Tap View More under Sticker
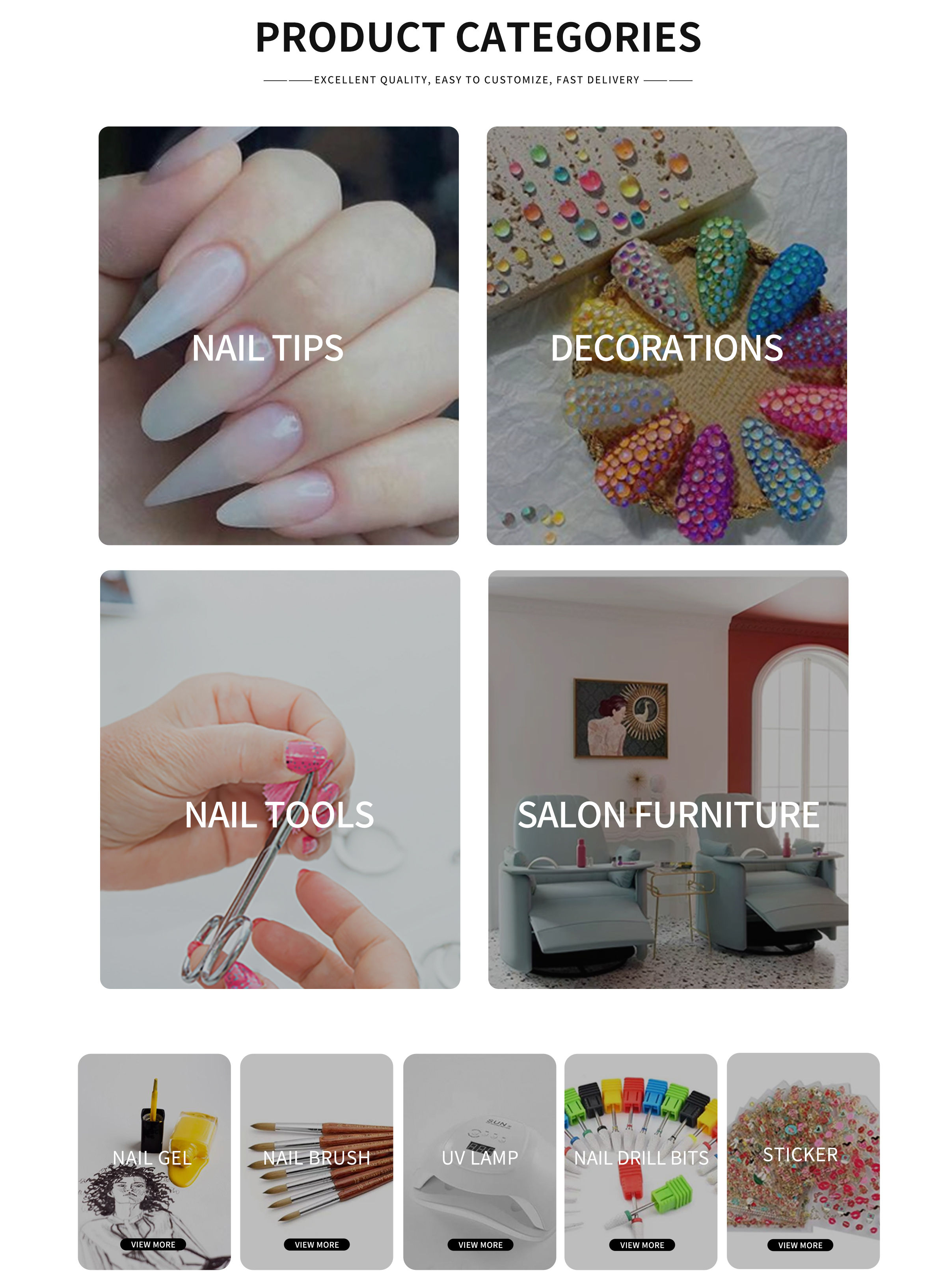 [800, 1245]
